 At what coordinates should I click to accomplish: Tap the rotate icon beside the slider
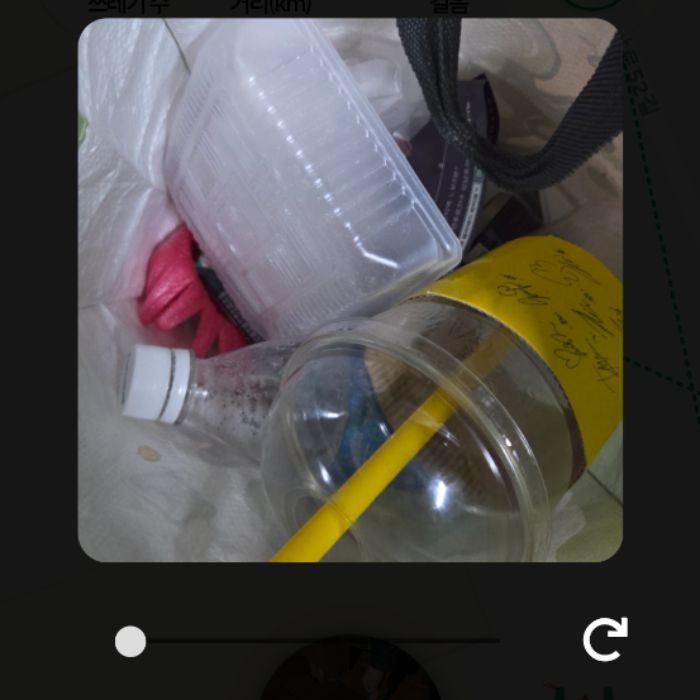point(605,640)
